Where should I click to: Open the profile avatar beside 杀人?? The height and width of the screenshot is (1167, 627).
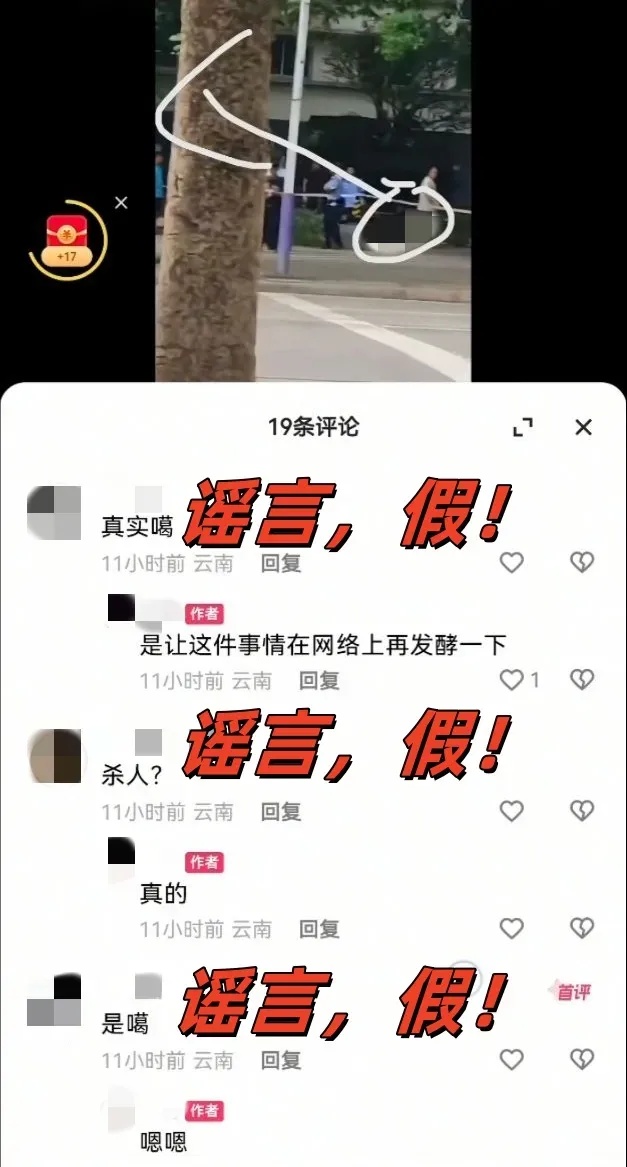54,756
